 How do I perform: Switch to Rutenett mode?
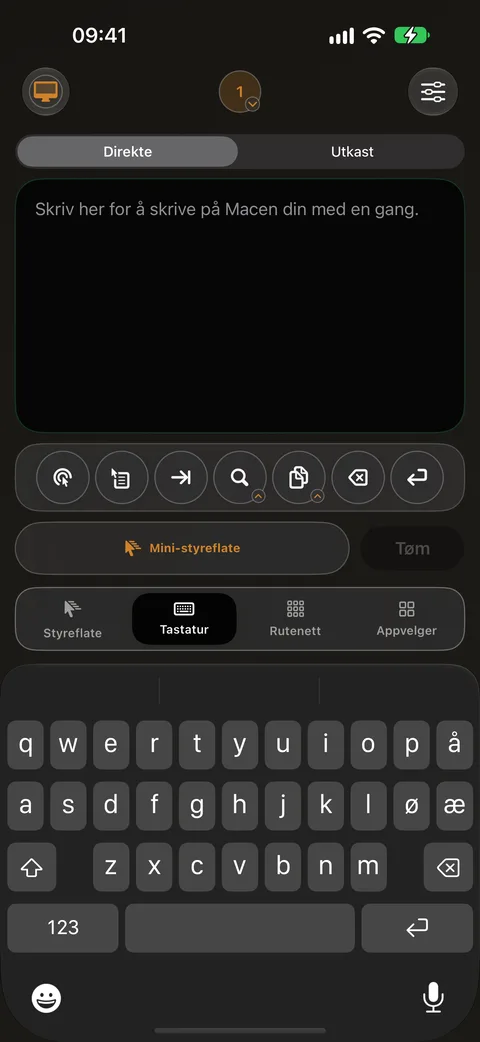coord(295,619)
